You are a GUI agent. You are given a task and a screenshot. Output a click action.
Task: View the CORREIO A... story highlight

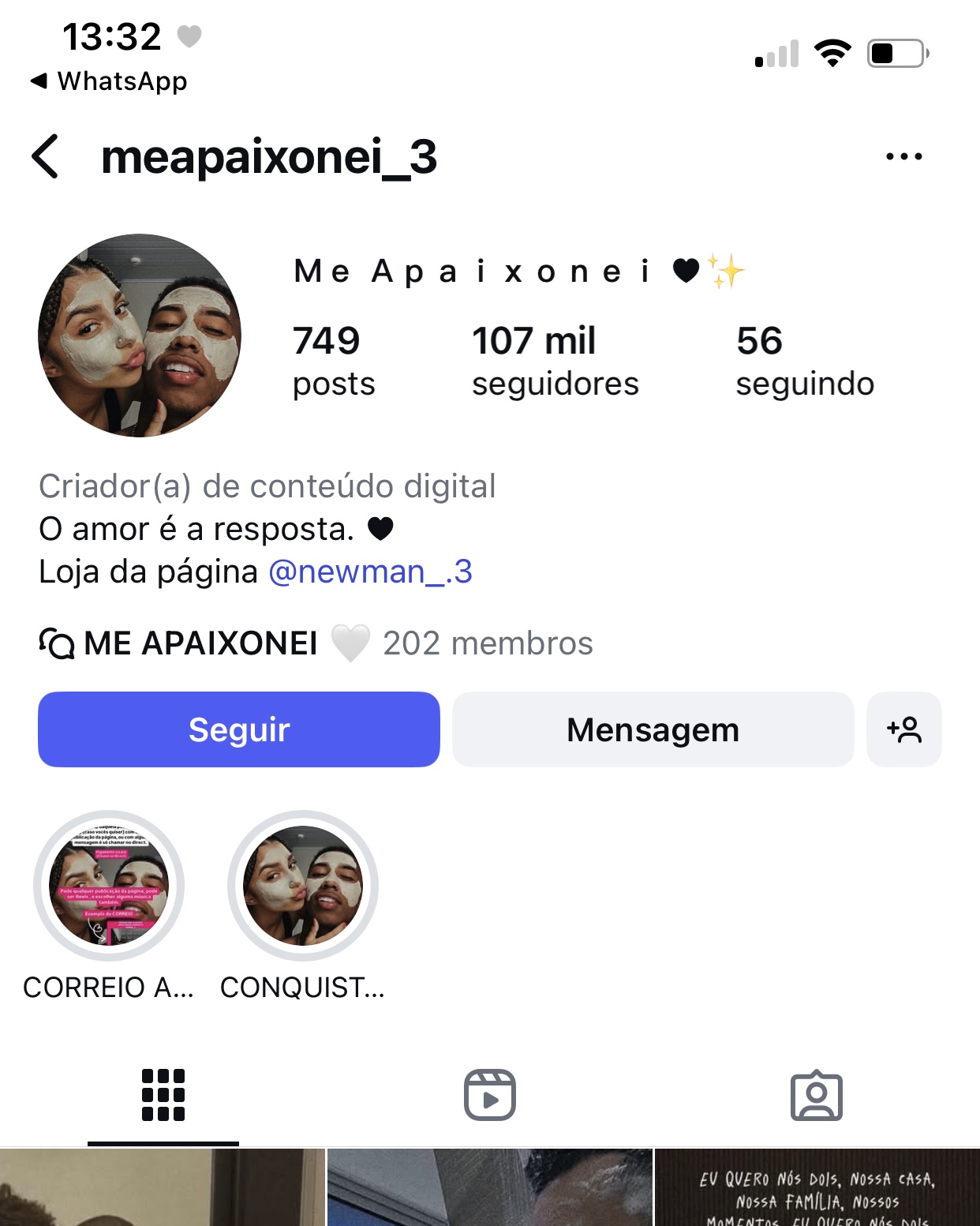coord(109,886)
